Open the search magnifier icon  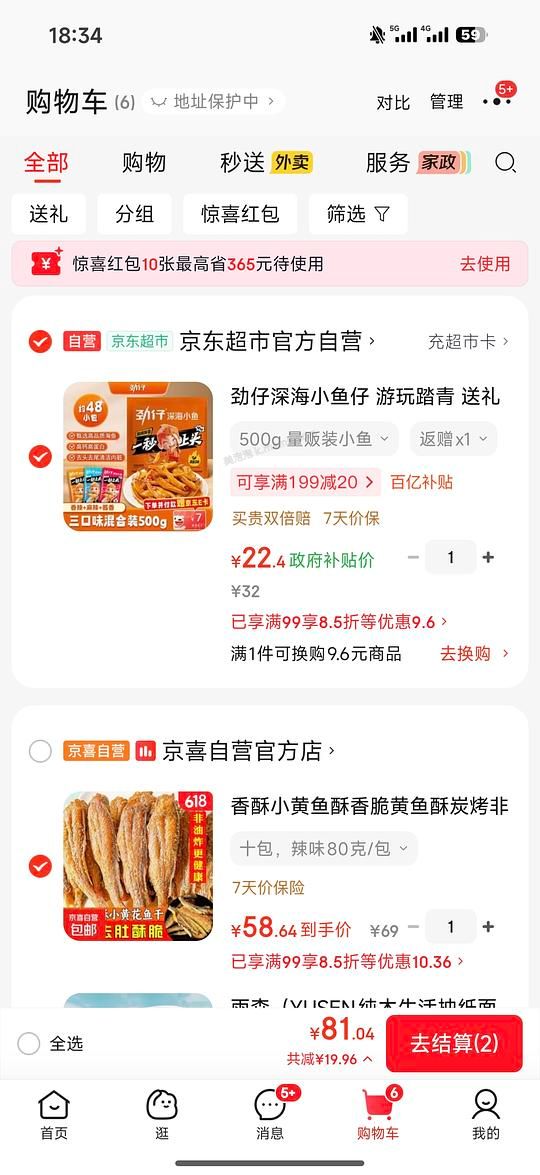coord(506,163)
